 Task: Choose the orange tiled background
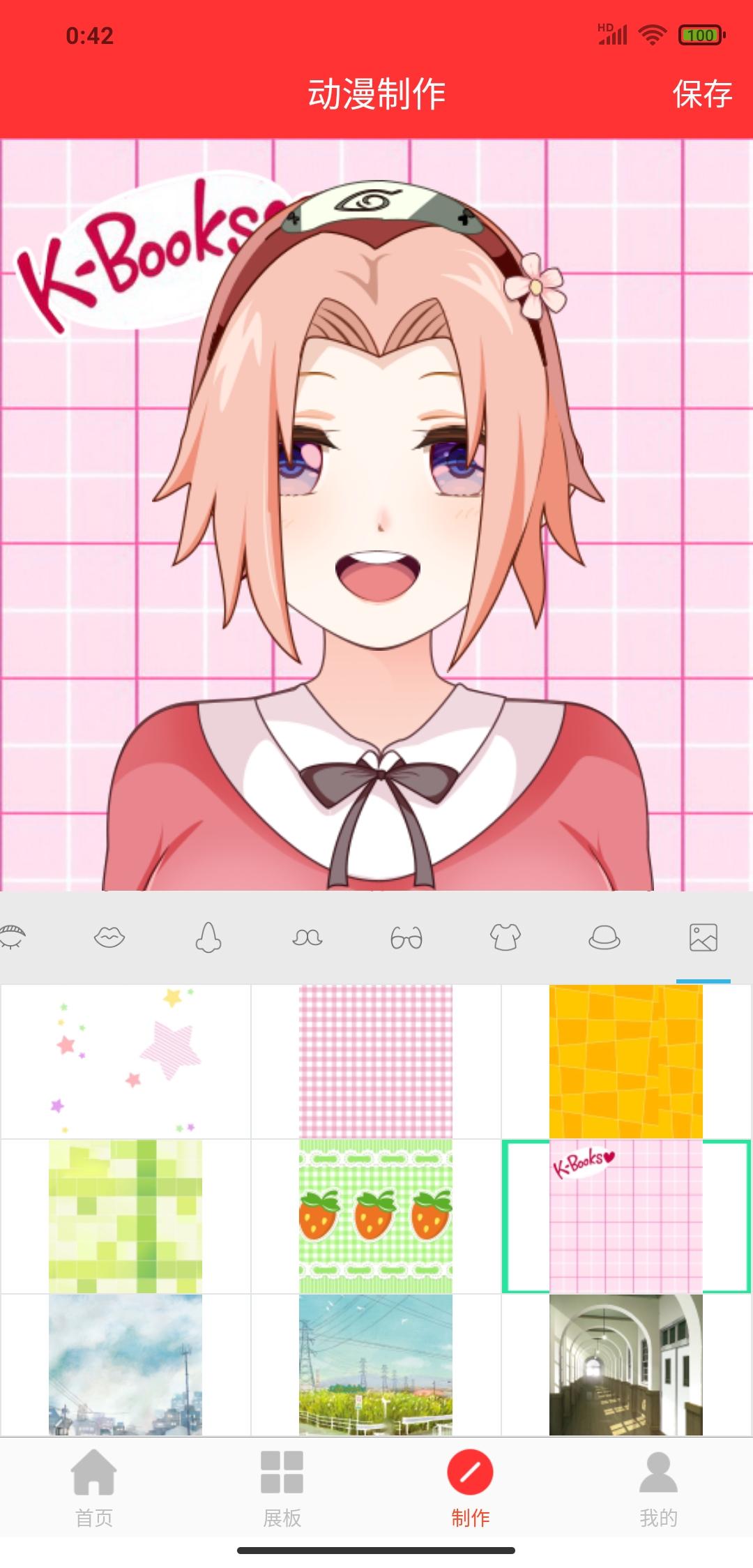point(626,1061)
